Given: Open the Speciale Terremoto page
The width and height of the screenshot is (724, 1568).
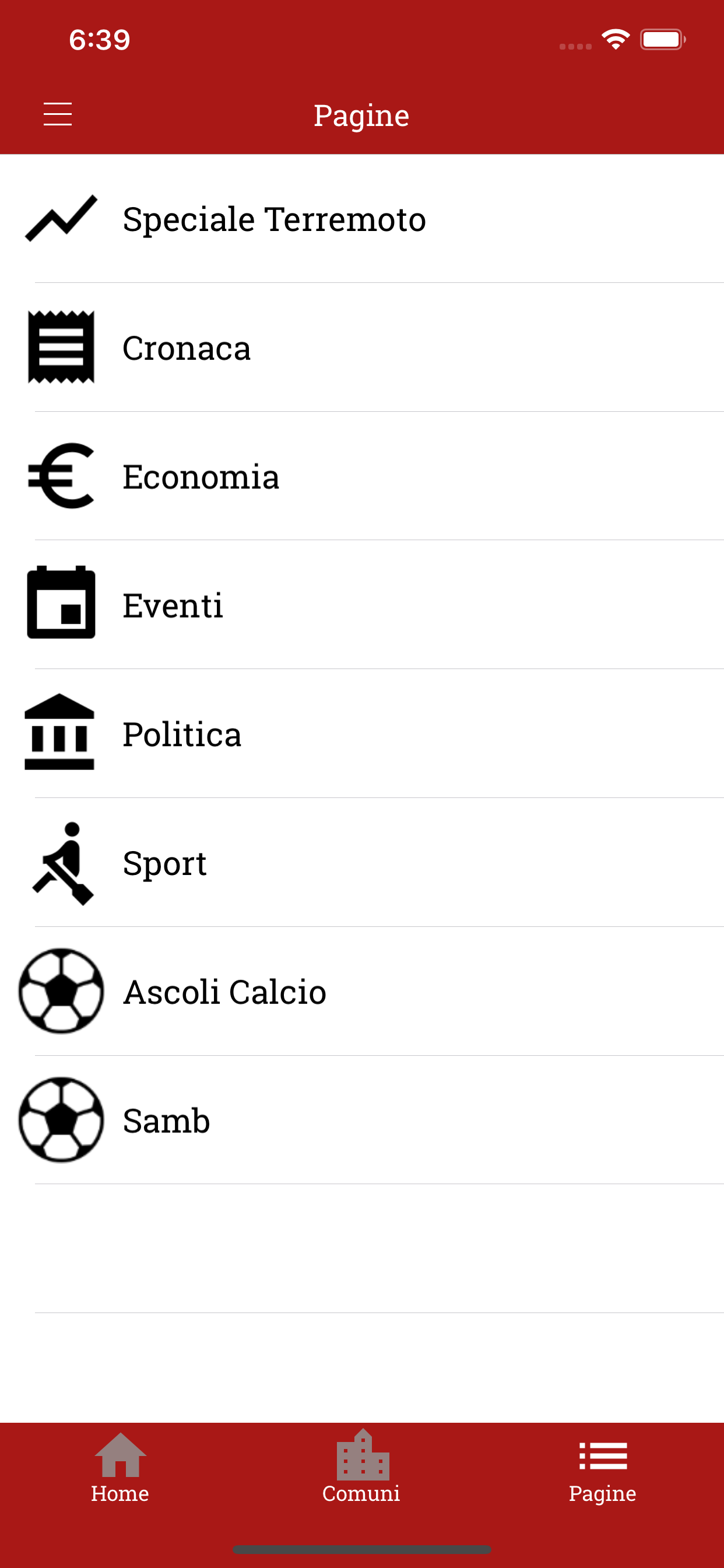Looking at the screenshot, I should pos(362,219).
